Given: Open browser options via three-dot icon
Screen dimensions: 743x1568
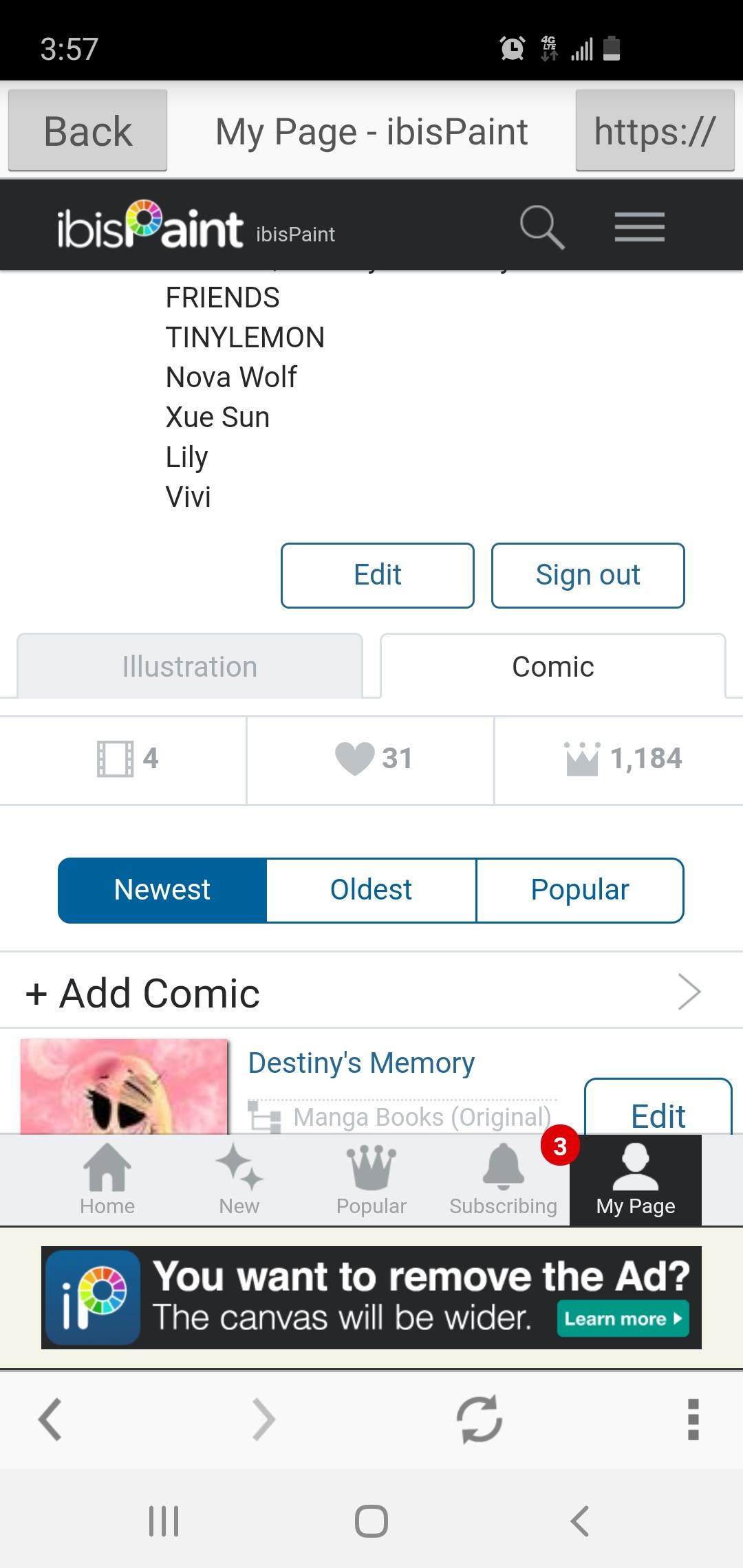Looking at the screenshot, I should pos(691,1419).
